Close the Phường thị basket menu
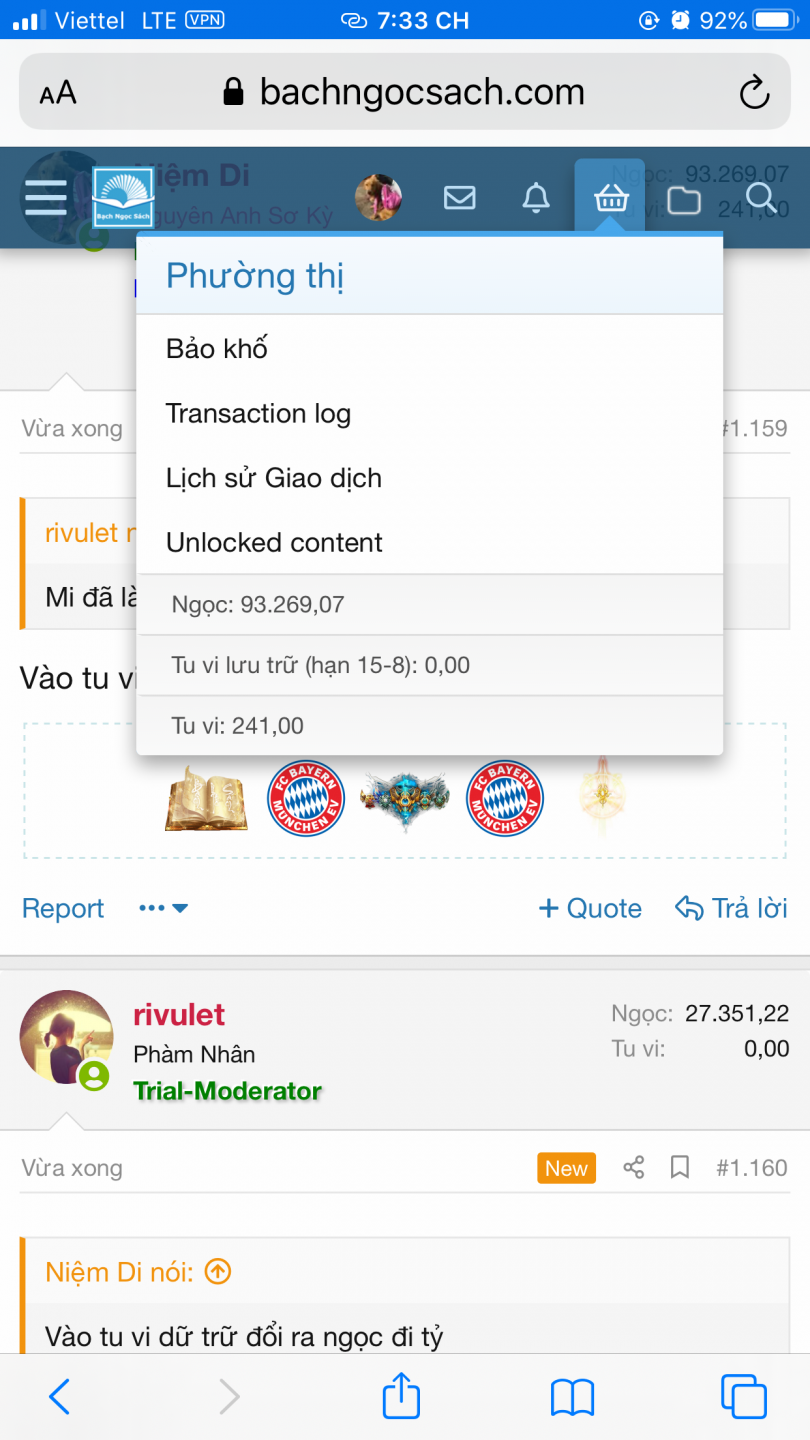Screen dimensions: 810x1440 610,198
